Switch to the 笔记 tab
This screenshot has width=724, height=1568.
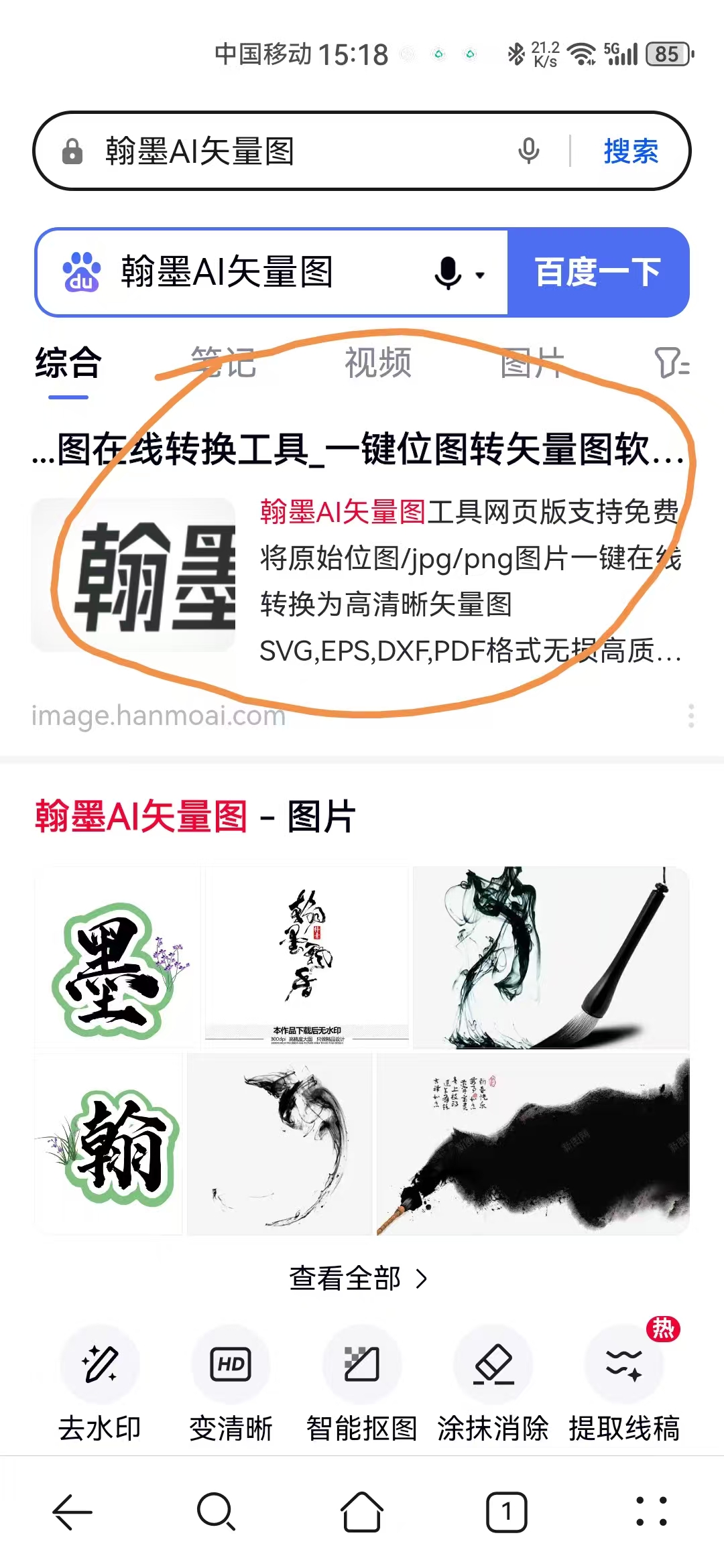223,363
